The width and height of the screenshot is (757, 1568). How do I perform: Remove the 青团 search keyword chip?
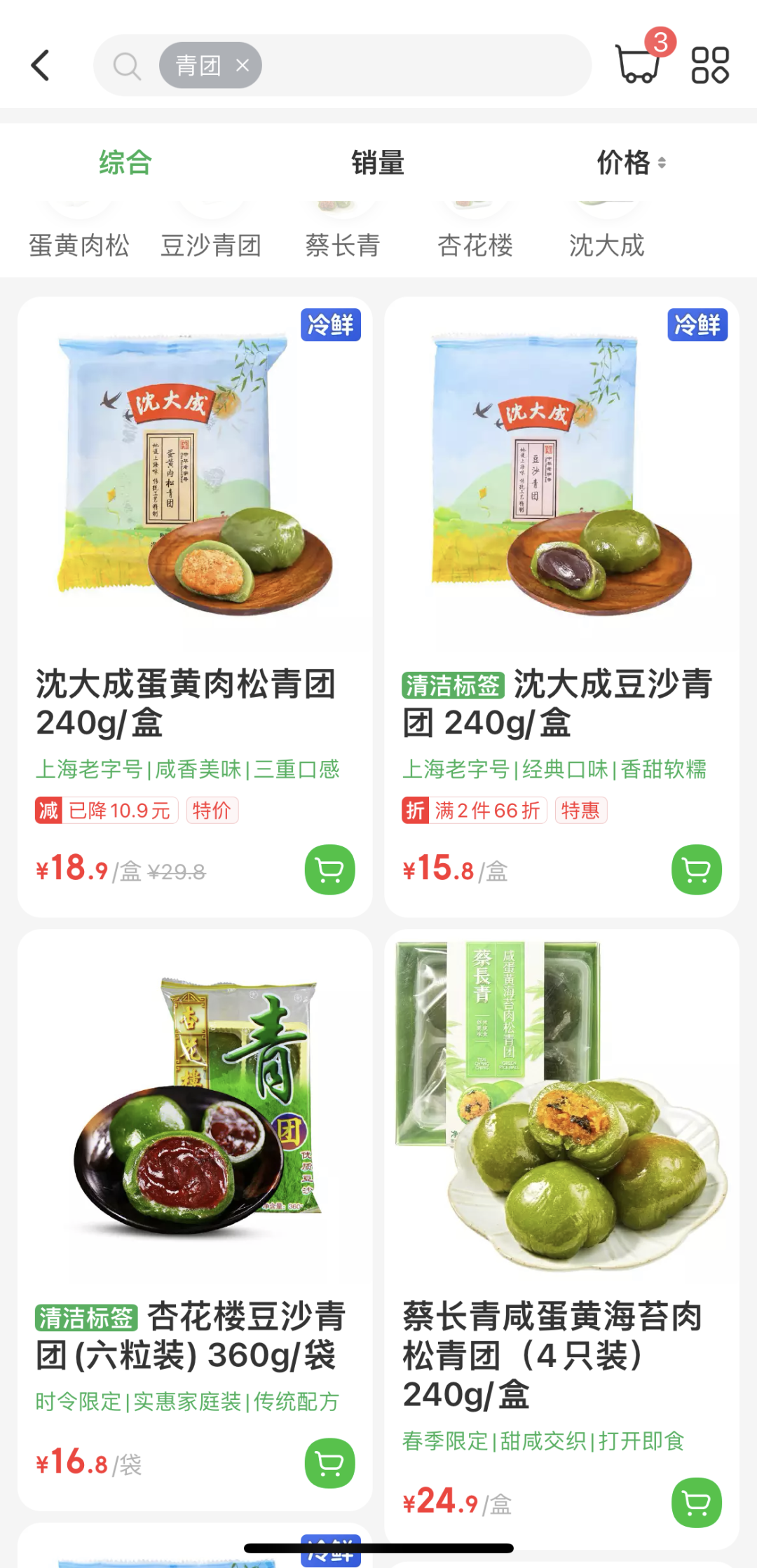point(243,65)
